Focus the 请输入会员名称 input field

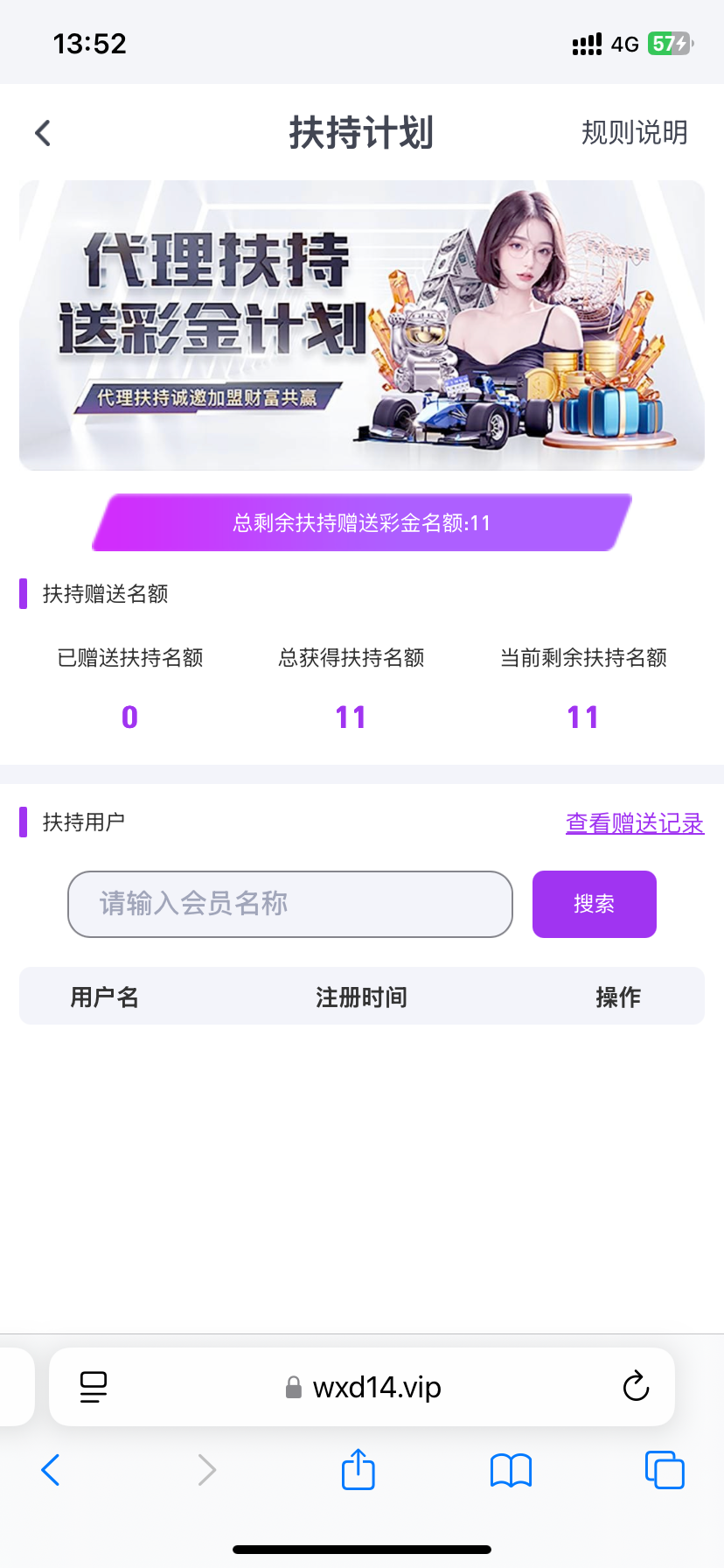tap(289, 904)
